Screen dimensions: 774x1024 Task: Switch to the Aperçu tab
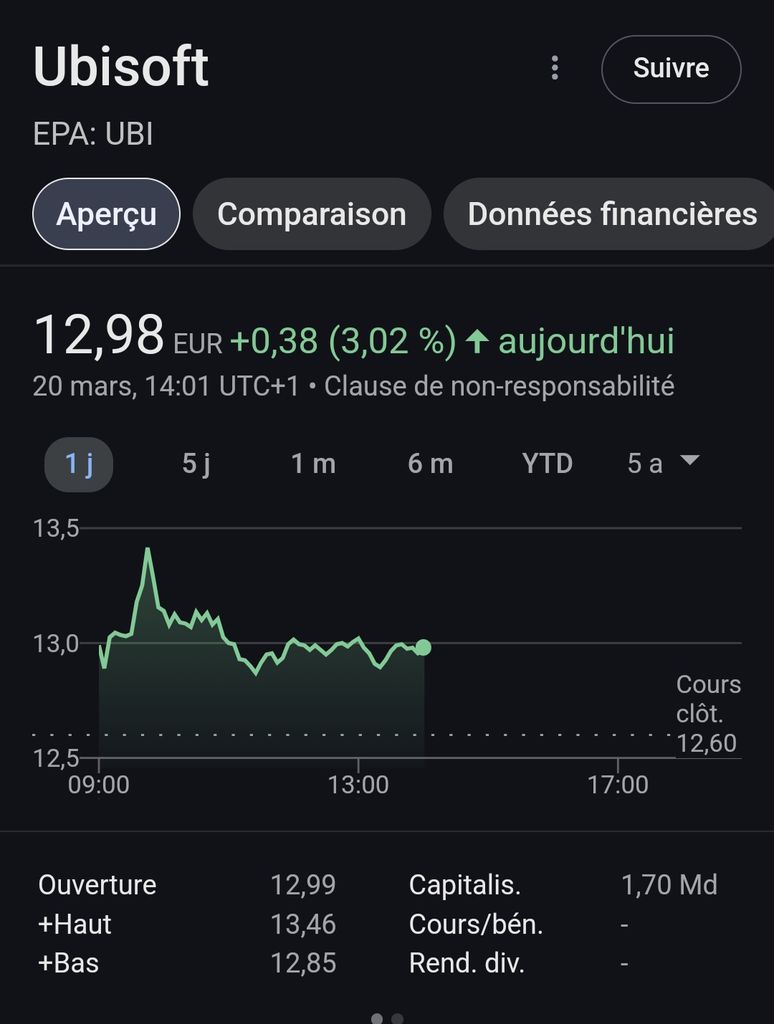tap(106, 214)
